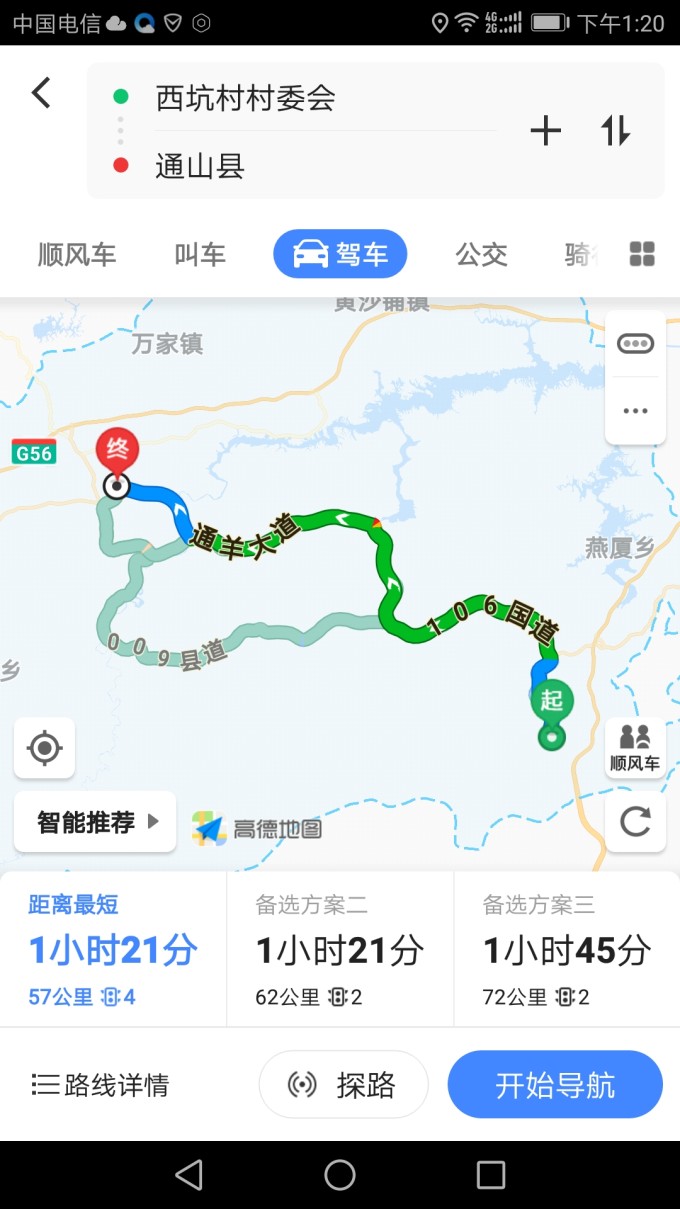Open 路线详情 route details
Image resolution: width=680 pixels, height=1209 pixels.
pyautogui.click(x=100, y=1085)
